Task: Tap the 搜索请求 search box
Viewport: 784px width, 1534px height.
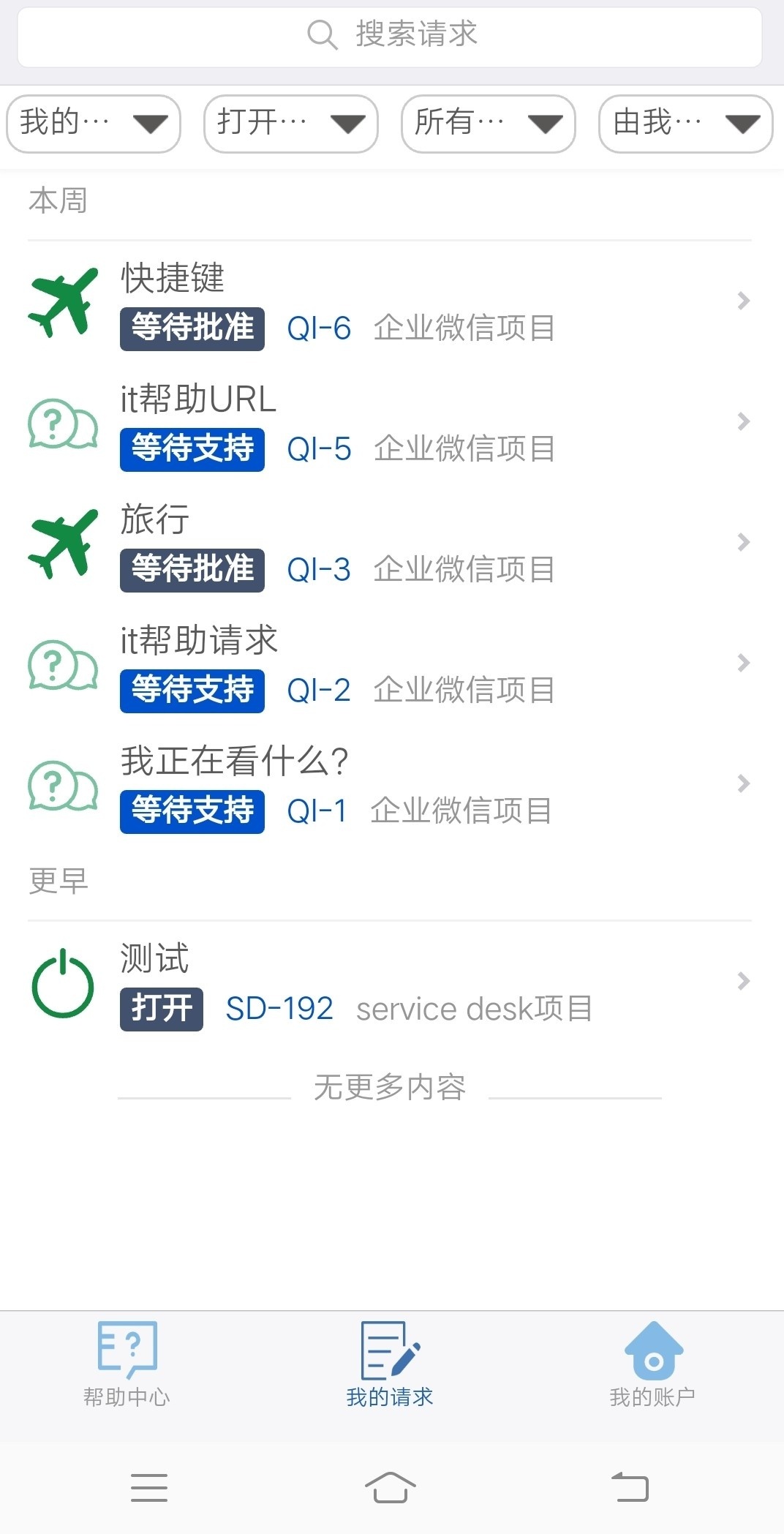Action: pyautogui.click(x=390, y=35)
